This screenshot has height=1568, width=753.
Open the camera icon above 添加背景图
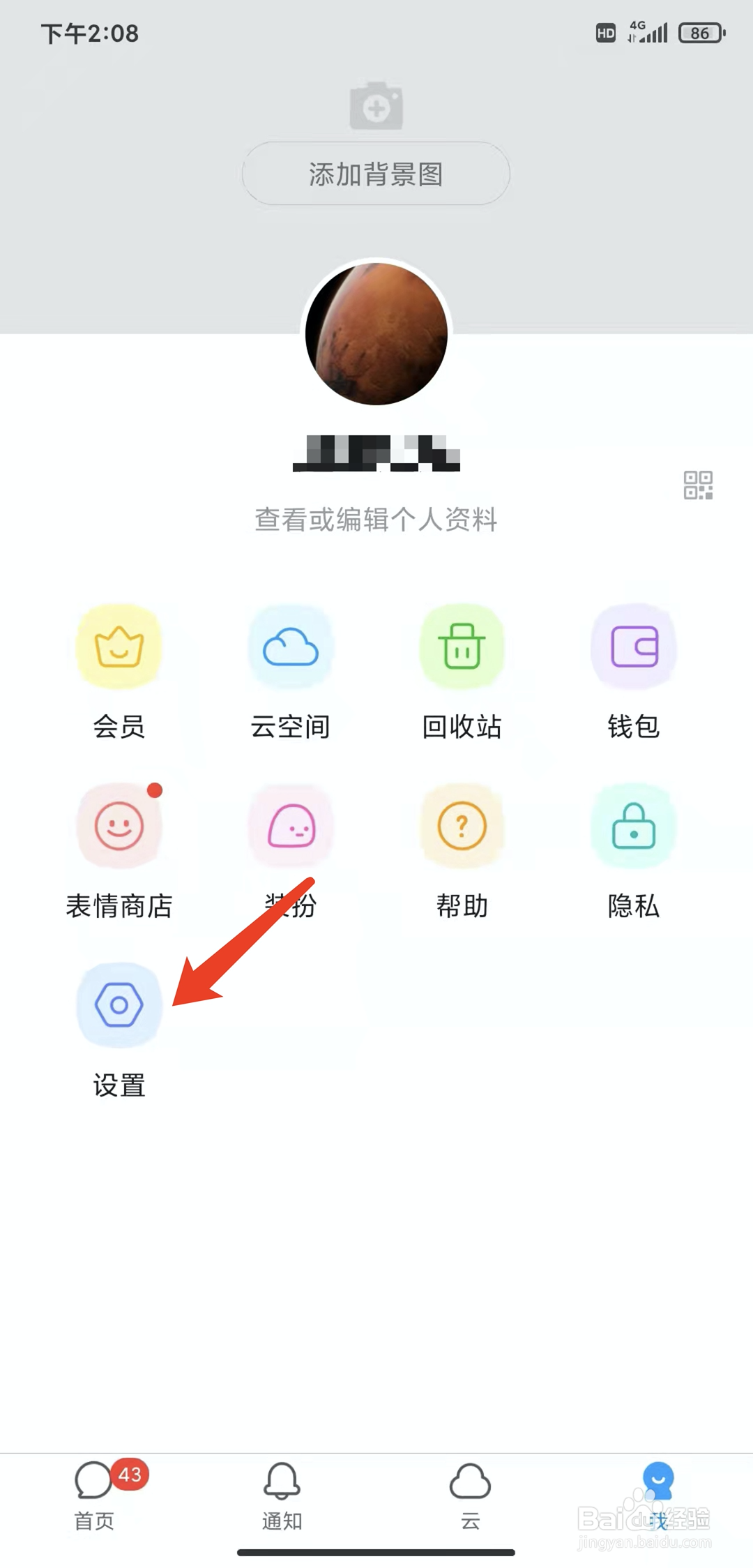click(x=376, y=106)
